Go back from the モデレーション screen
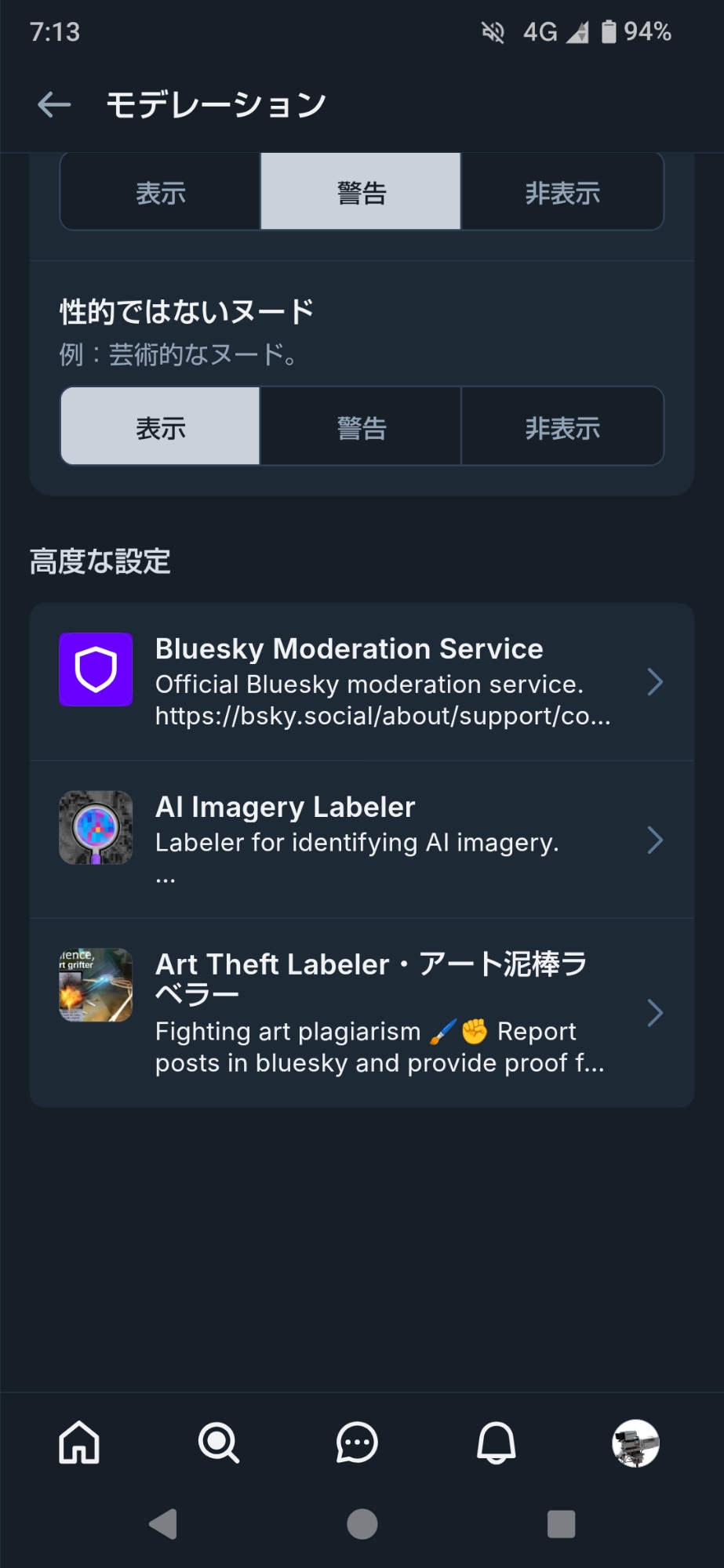 (54, 104)
